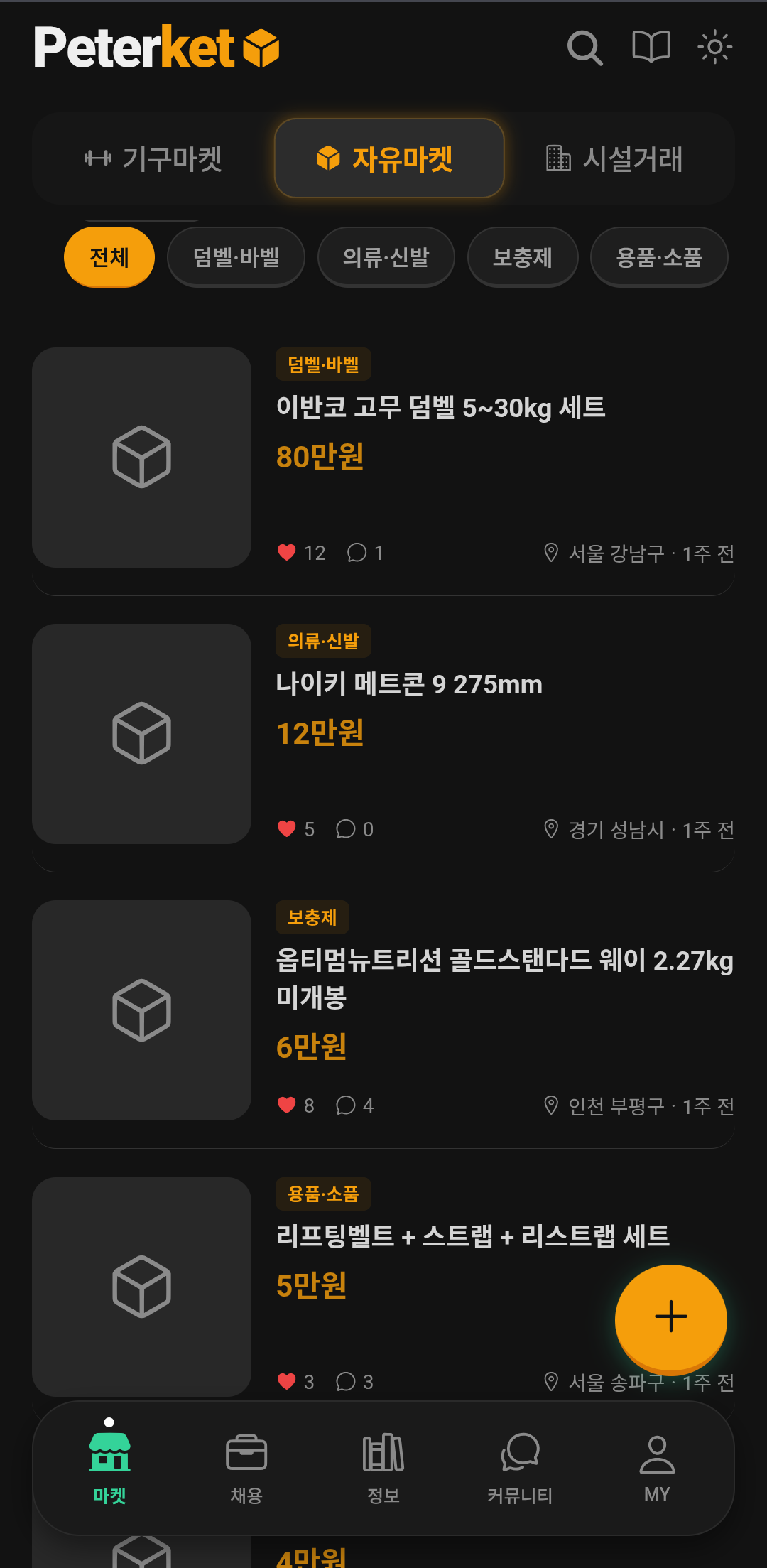Screen dimensions: 767x1568
Task: Open the 시설거래 tab
Action: pyautogui.click(x=617, y=159)
